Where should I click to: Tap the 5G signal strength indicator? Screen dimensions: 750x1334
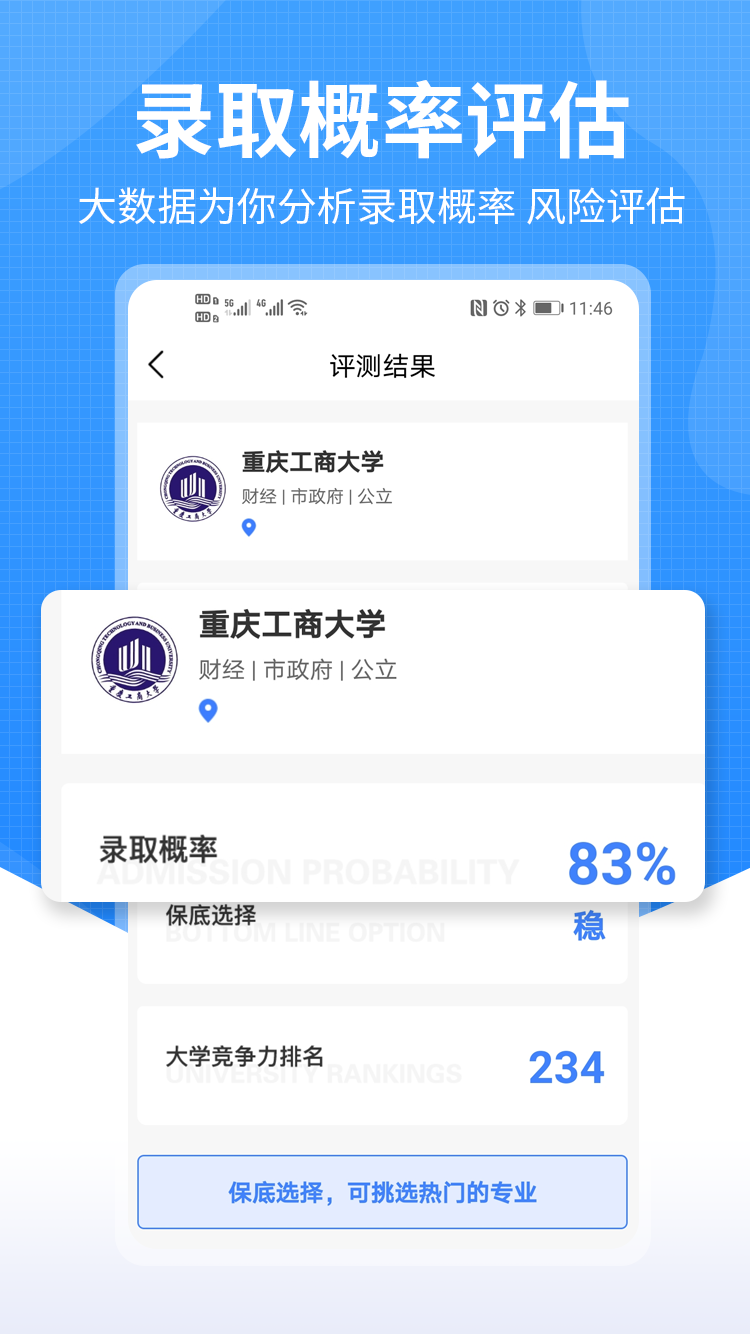240,306
